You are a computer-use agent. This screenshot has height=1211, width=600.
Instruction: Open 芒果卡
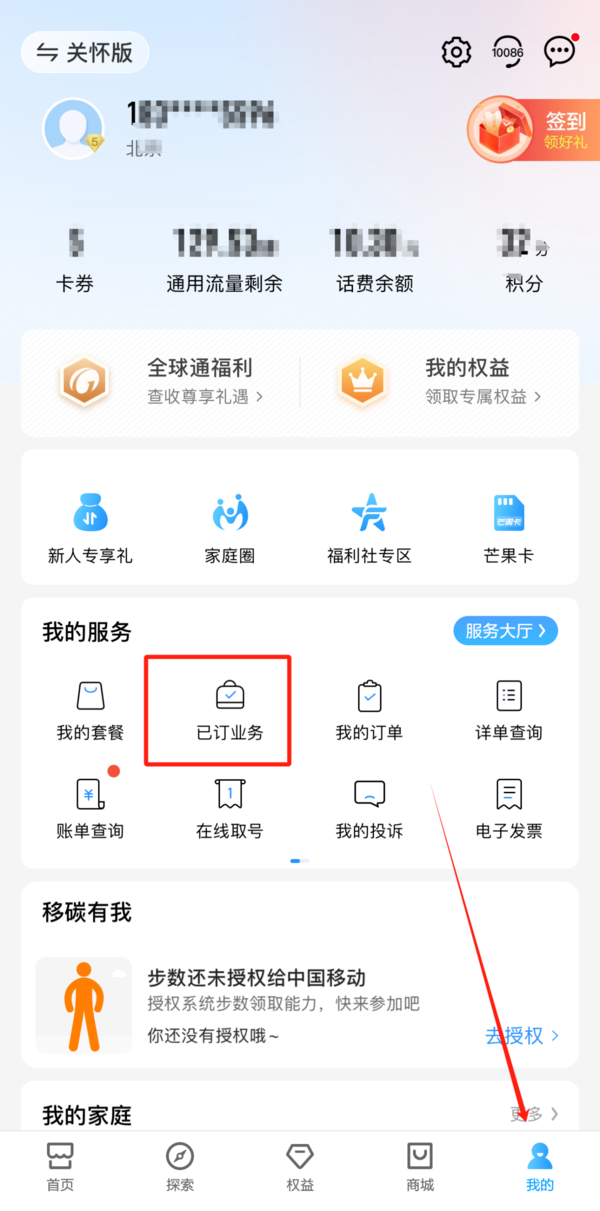click(x=509, y=528)
